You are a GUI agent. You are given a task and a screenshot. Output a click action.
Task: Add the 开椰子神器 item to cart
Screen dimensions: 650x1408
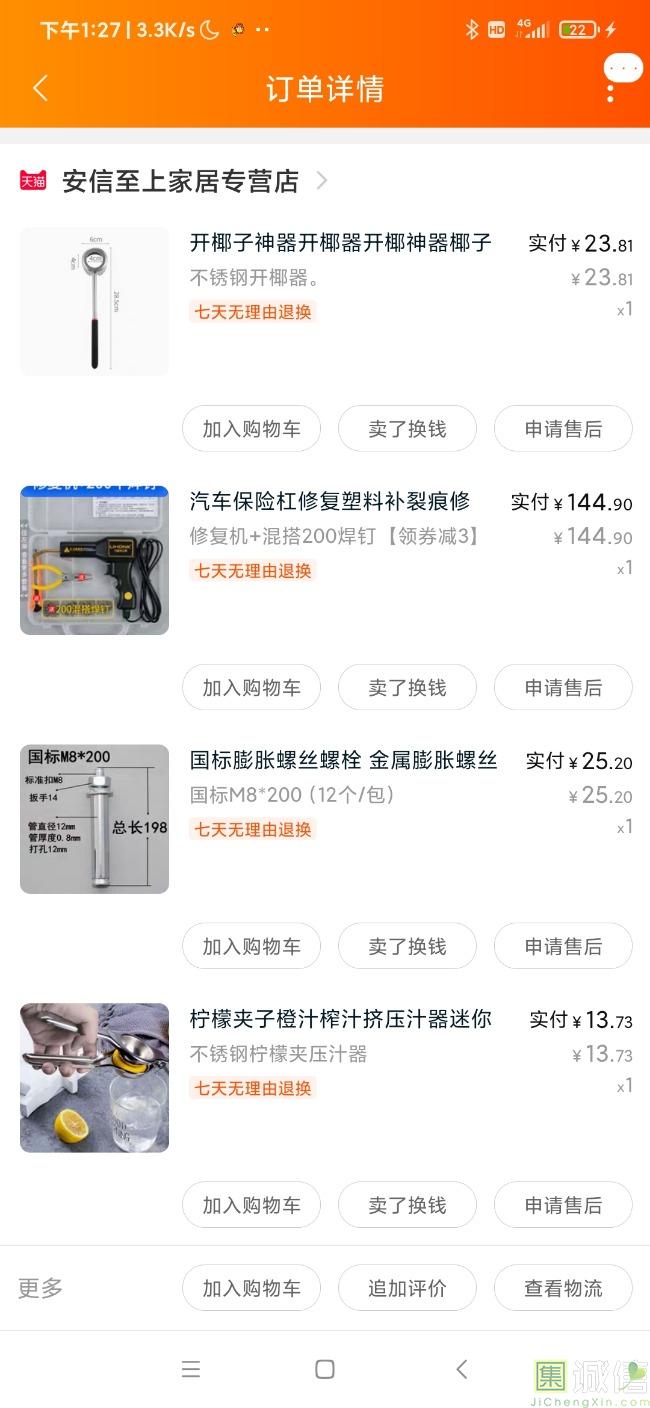(x=251, y=429)
